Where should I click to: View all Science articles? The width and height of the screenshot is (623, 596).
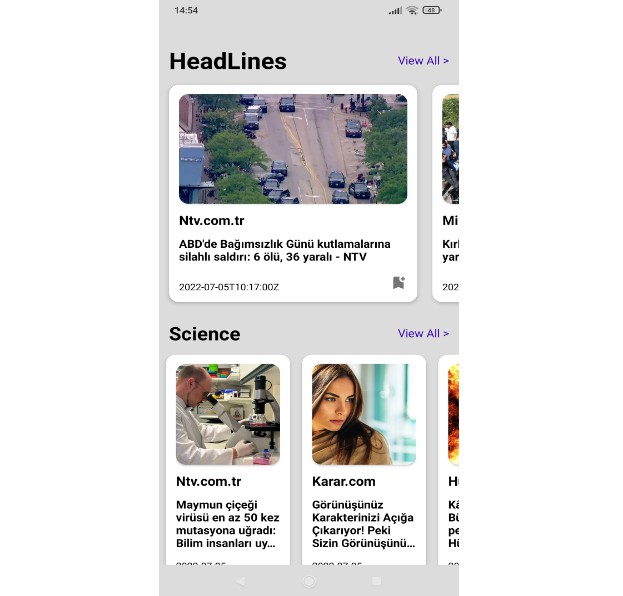point(422,334)
